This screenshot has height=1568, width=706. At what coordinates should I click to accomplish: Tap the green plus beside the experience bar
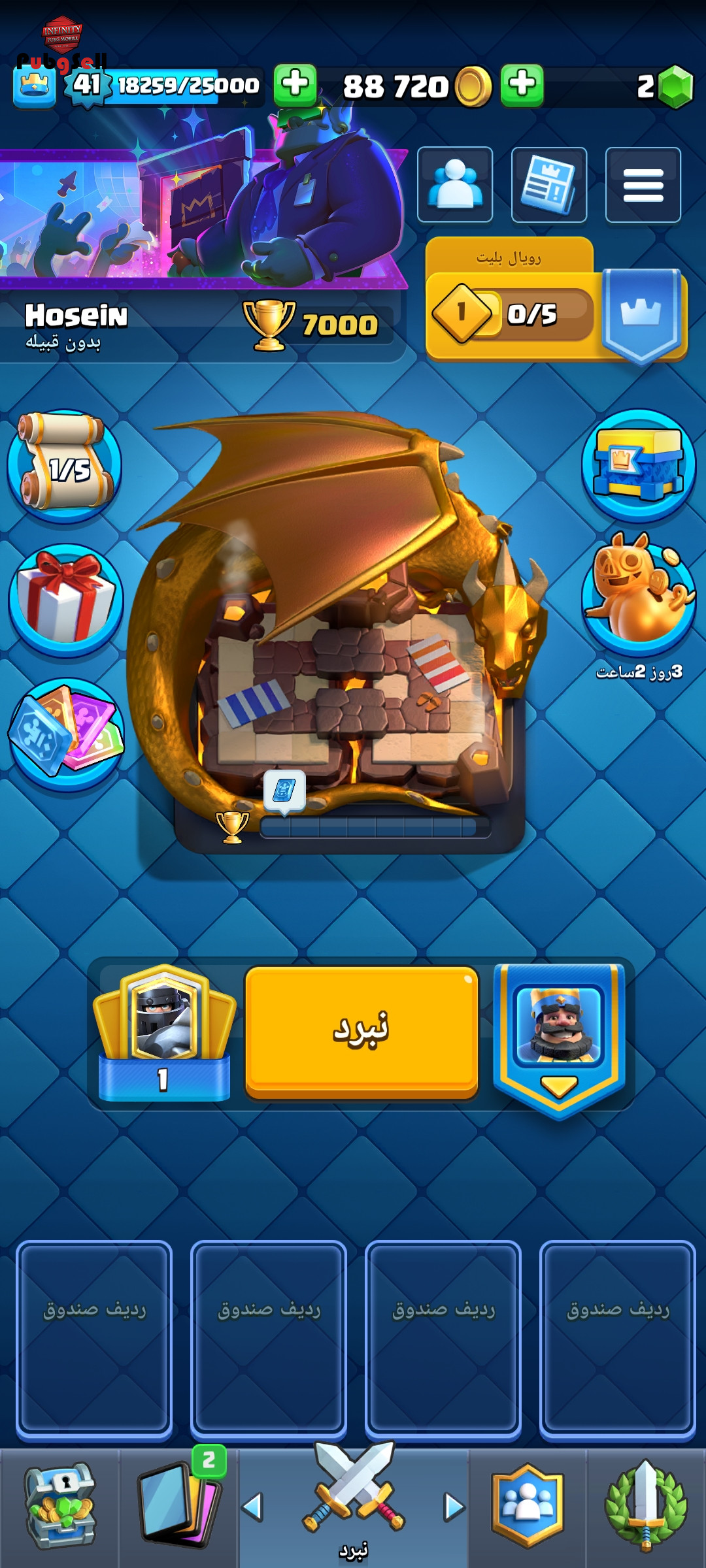click(295, 86)
